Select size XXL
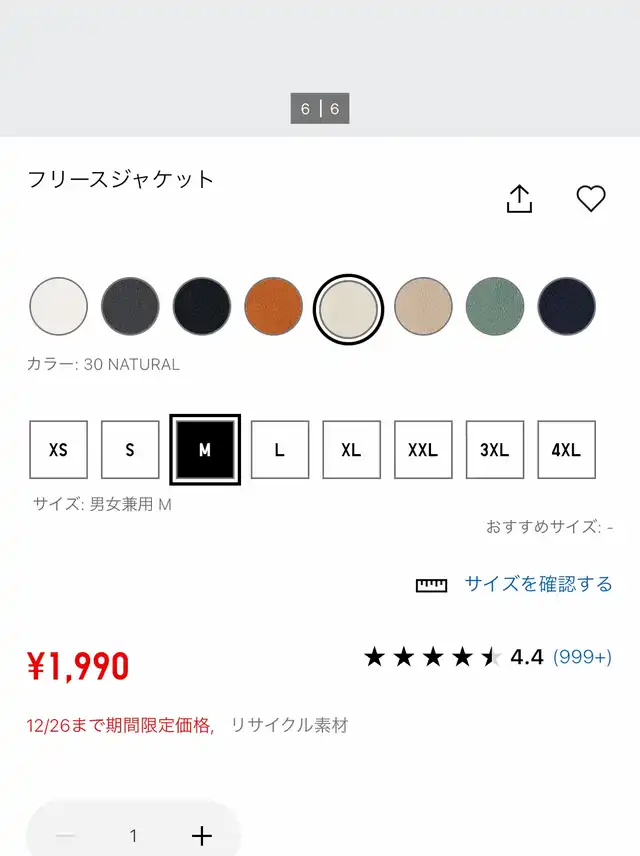Viewport: 640px width, 856px height. click(423, 450)
